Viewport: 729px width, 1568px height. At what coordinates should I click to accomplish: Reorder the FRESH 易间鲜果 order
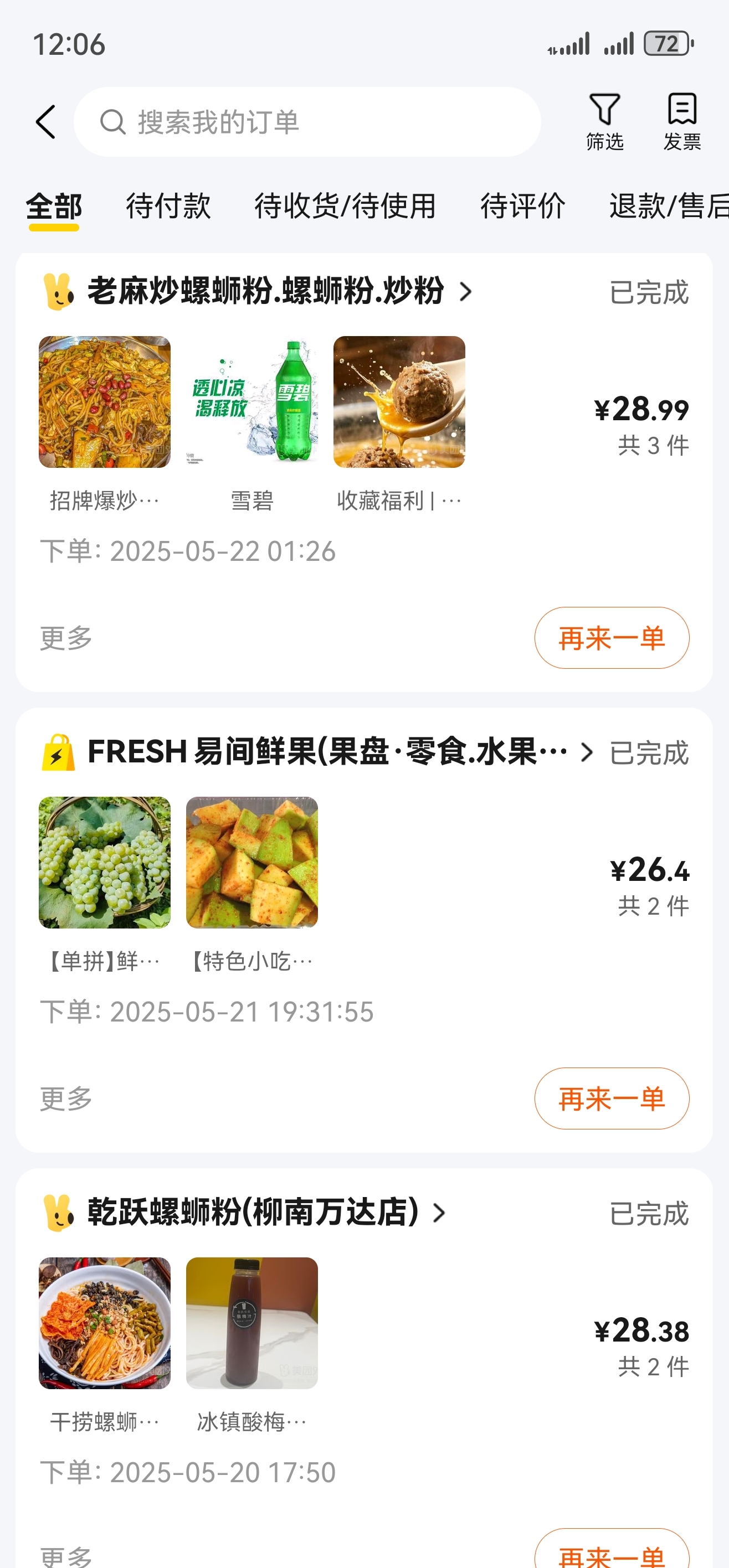612,1098
